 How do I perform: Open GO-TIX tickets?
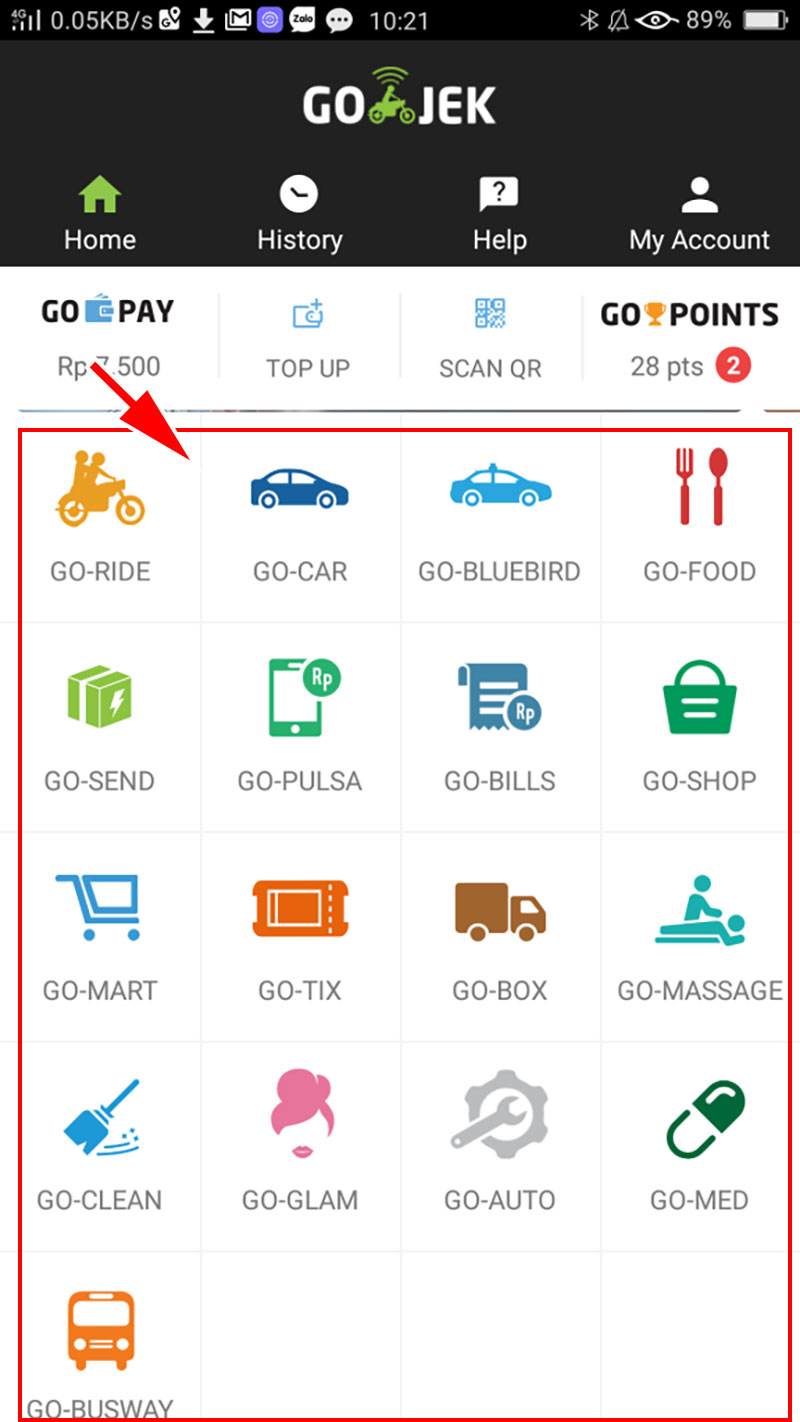(x=300, y=937)
